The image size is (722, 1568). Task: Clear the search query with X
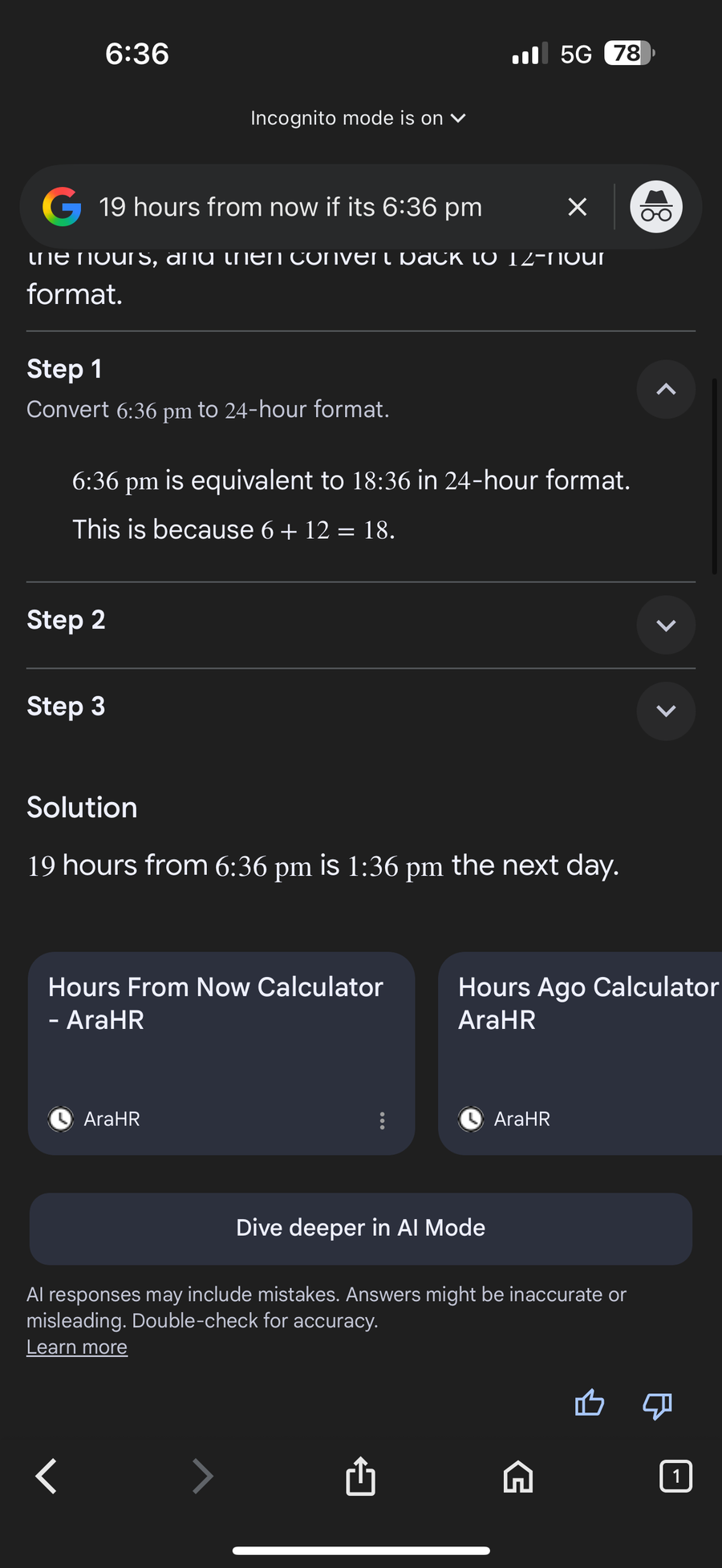[577, 207]
